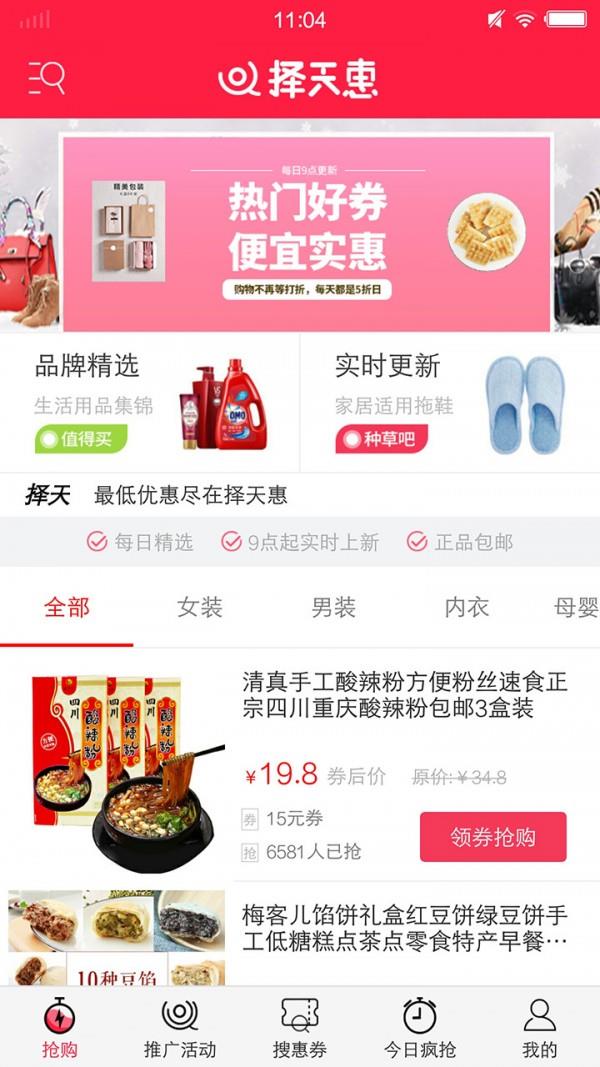This screenshot has height=1067, width=600.
Task: Open the 热门好券 promotional banner
Action: click(306, 232)
